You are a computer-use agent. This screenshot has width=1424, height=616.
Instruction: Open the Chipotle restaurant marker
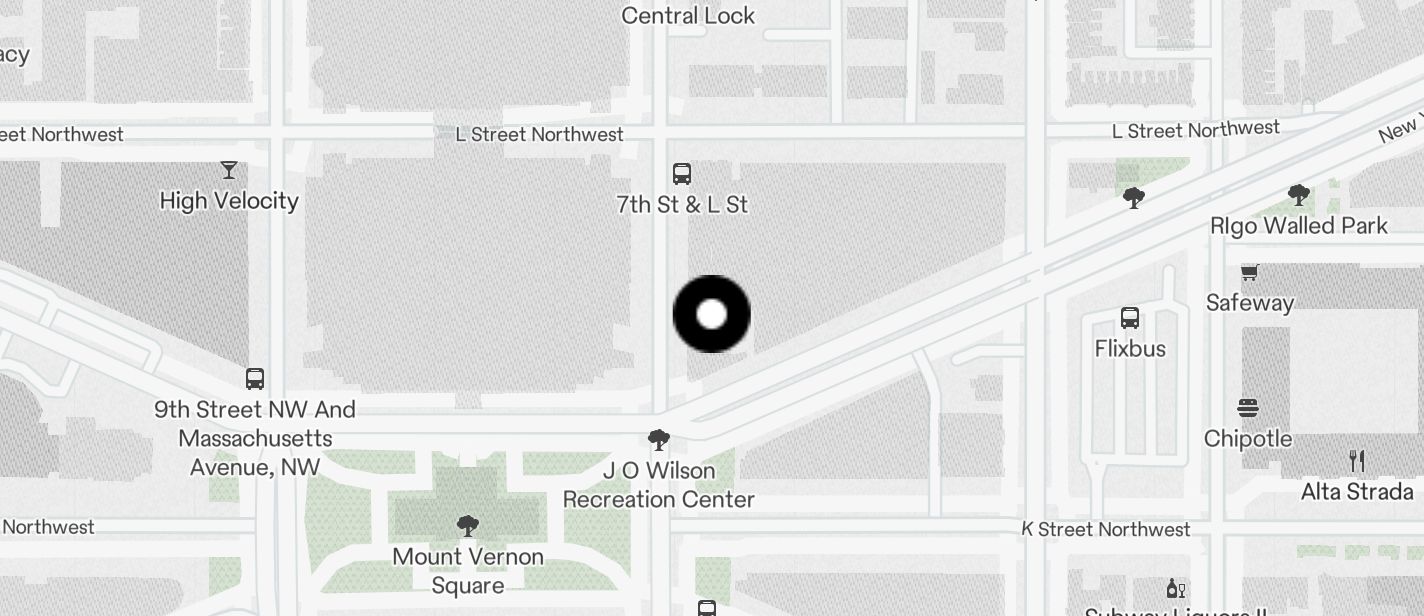(x=1248, y=409)
